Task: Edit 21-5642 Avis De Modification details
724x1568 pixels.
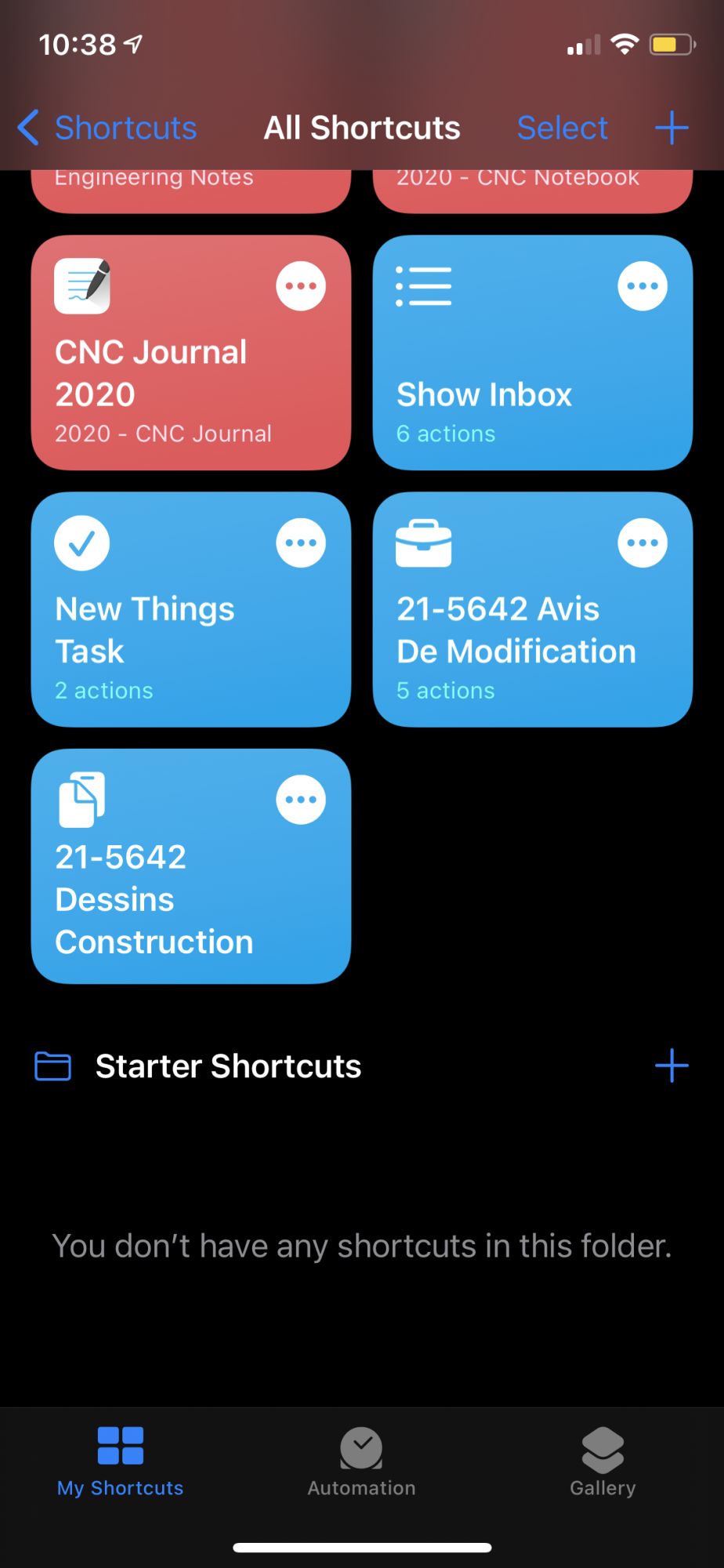Action: (x=643, y=543)
